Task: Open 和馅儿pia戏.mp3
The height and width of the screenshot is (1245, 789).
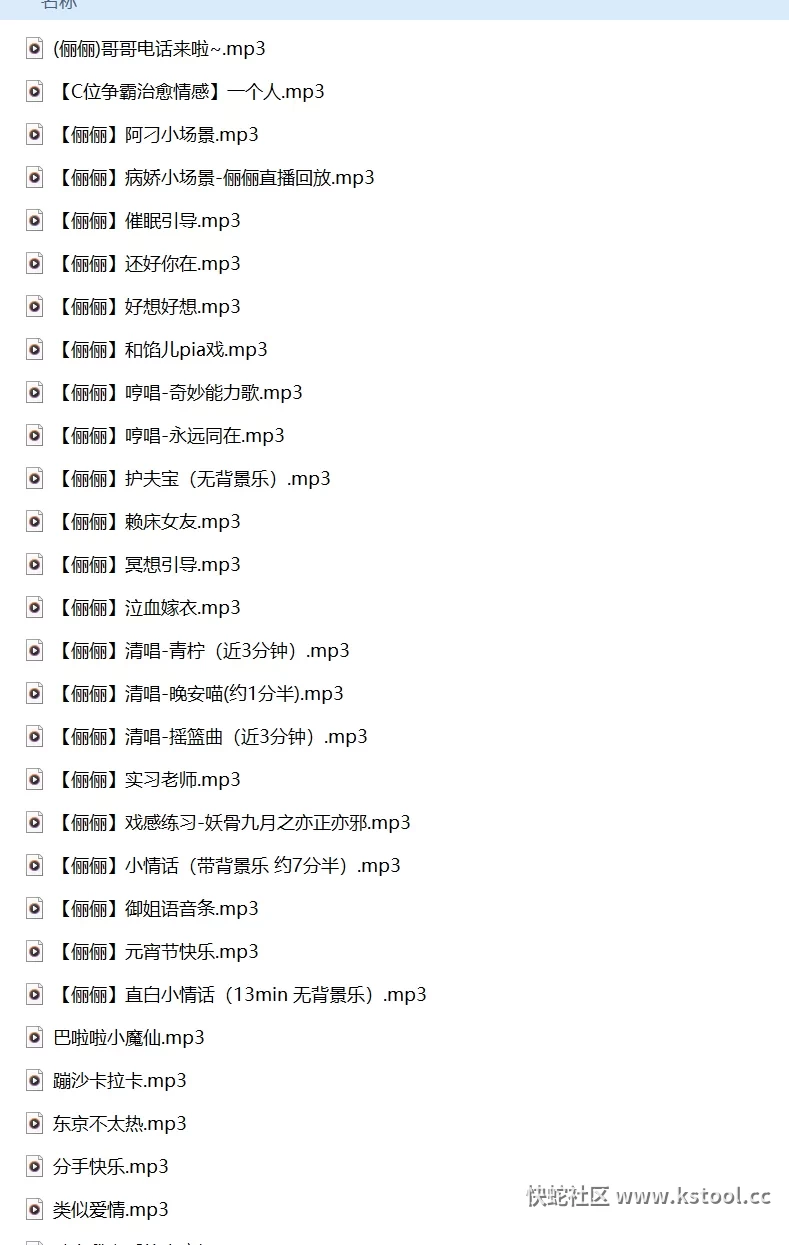Action: [160, 349]
